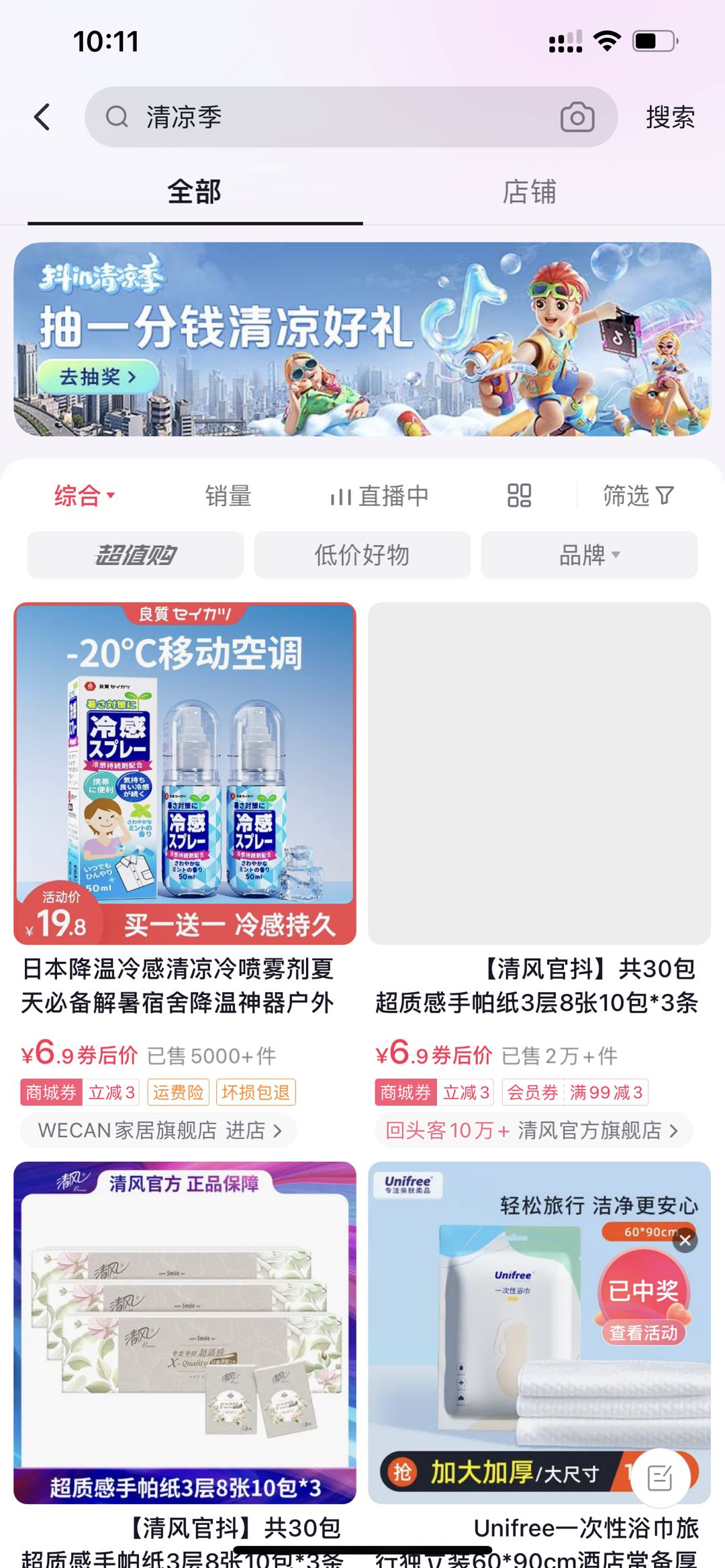The image size is (725, 1568).
Task: Dismiss the 已中奖 floating badge
Action: pyautogui.click(x=685, y=1241)
